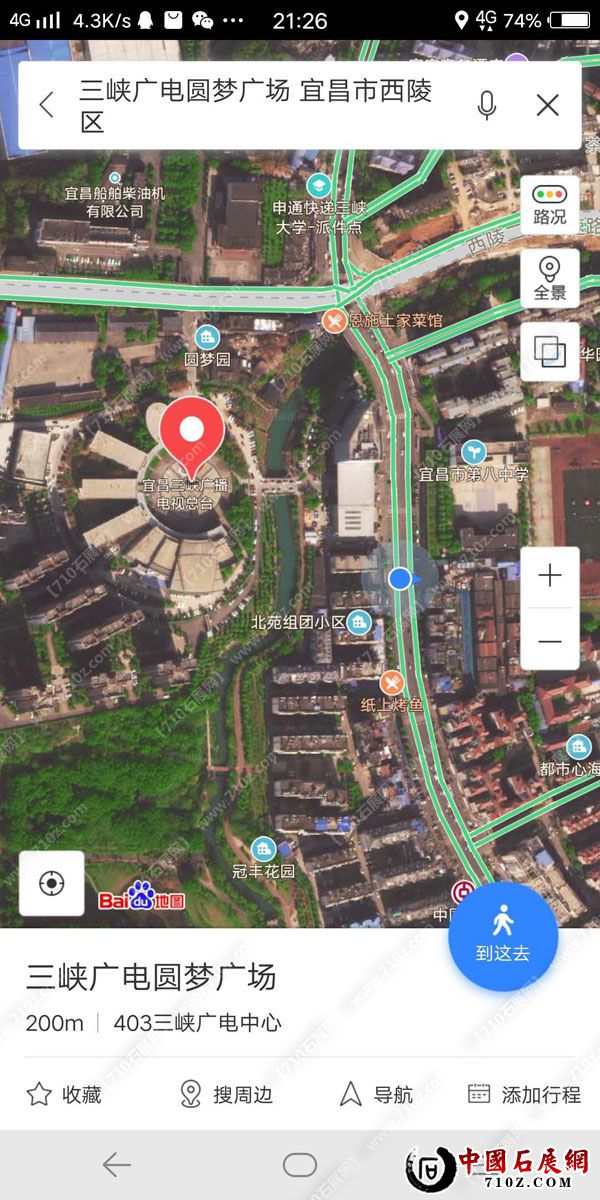Toggle the 路况 traffic layer
The image size is (600, 1200).
pyautogui.click(x=549, y=203)
